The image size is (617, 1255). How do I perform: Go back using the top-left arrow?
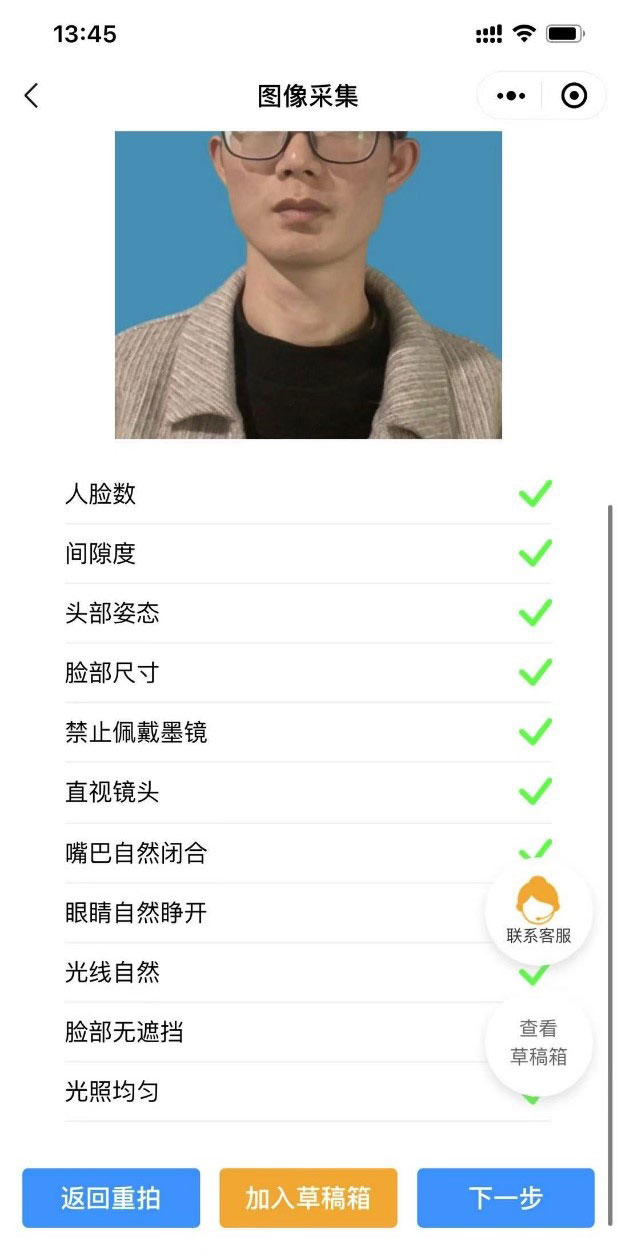pos(32,96)
